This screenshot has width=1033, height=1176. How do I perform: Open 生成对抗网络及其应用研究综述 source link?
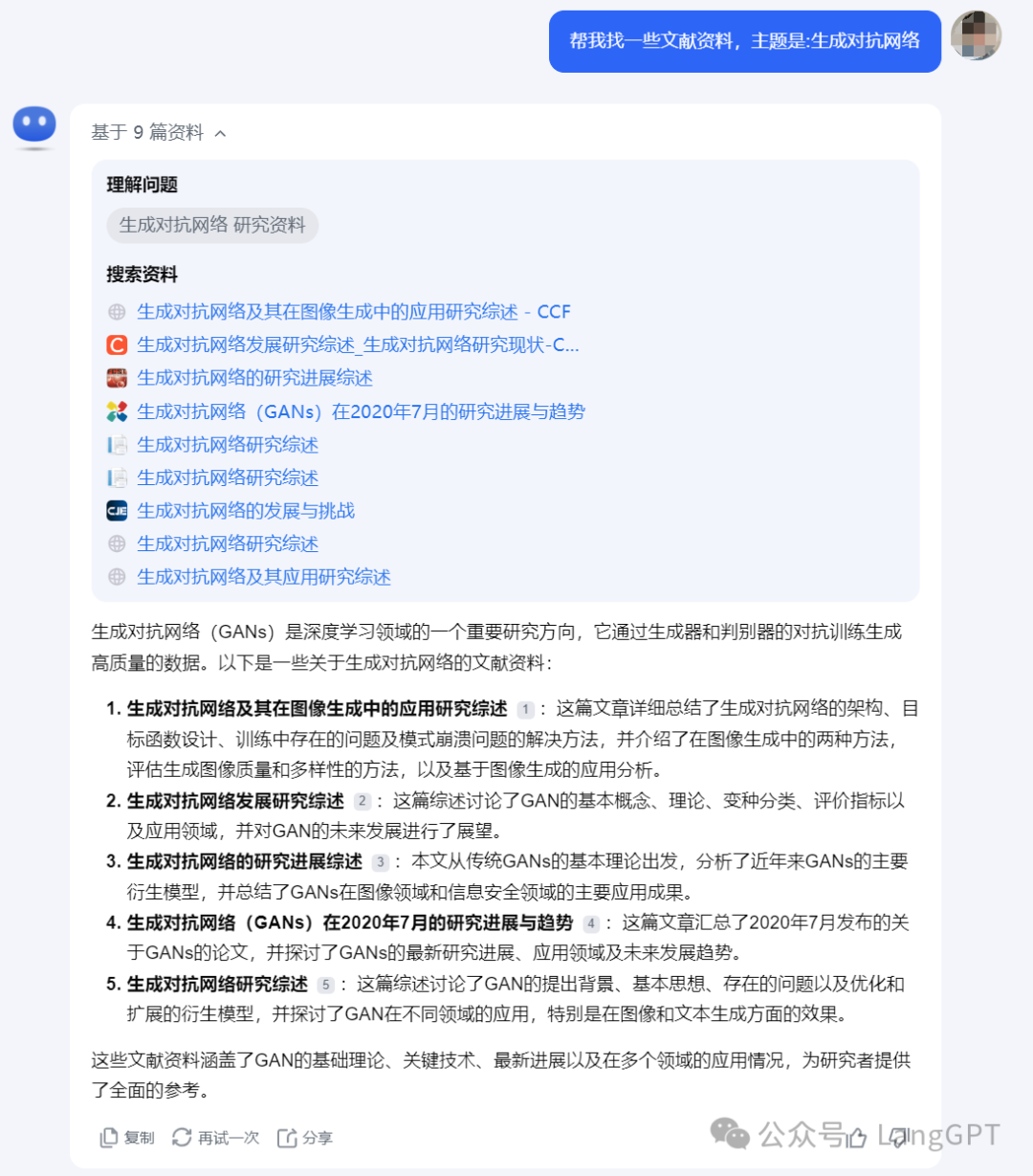tap(264, 577)
